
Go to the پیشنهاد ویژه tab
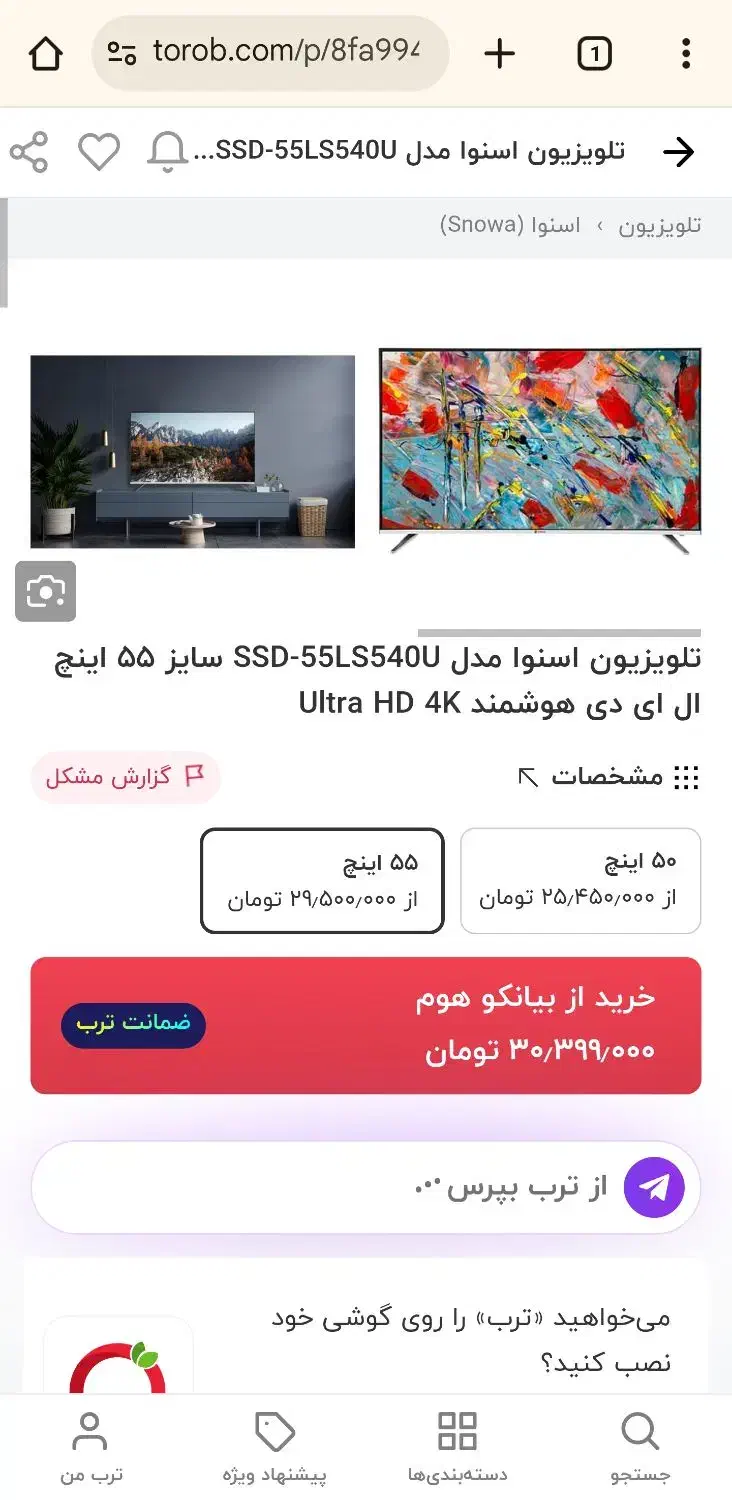point(274,1447)
